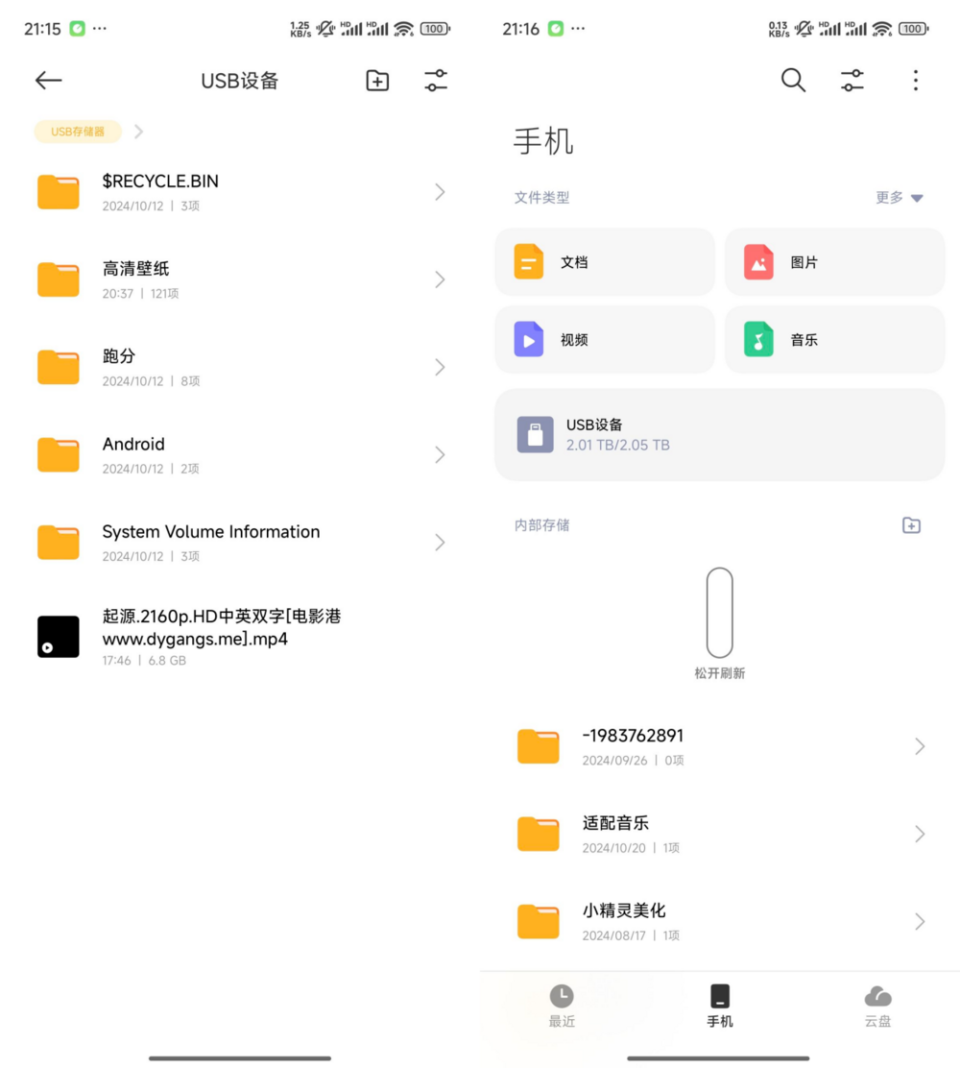Open the 高清壁纸 folder
This screenshot has height=1068, width=960.
240,280
